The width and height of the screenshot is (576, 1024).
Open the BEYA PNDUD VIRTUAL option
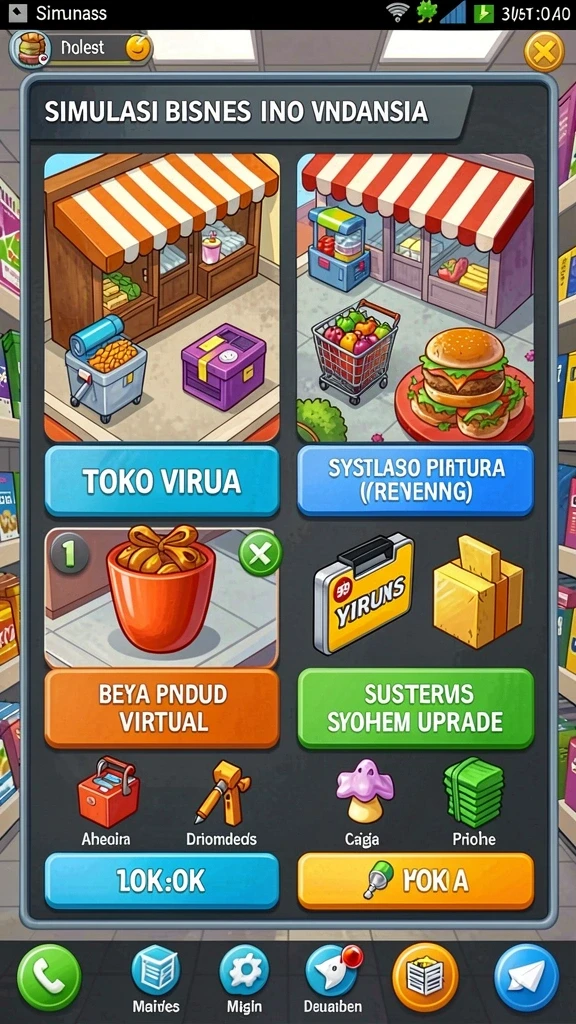(161, 708)
